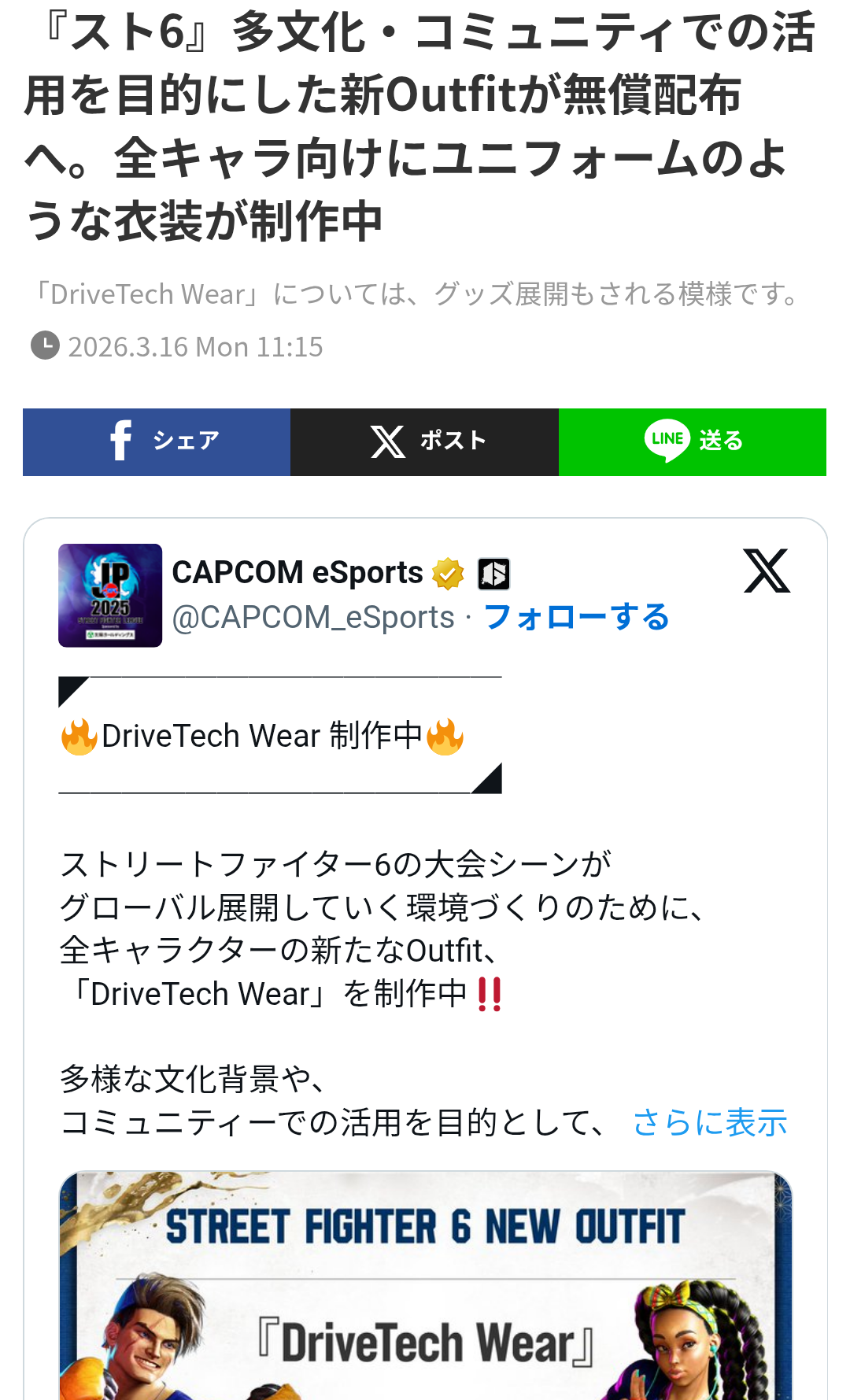
Task: Follow CAPCOM eSports with フォローする
Action: point(576,617)
